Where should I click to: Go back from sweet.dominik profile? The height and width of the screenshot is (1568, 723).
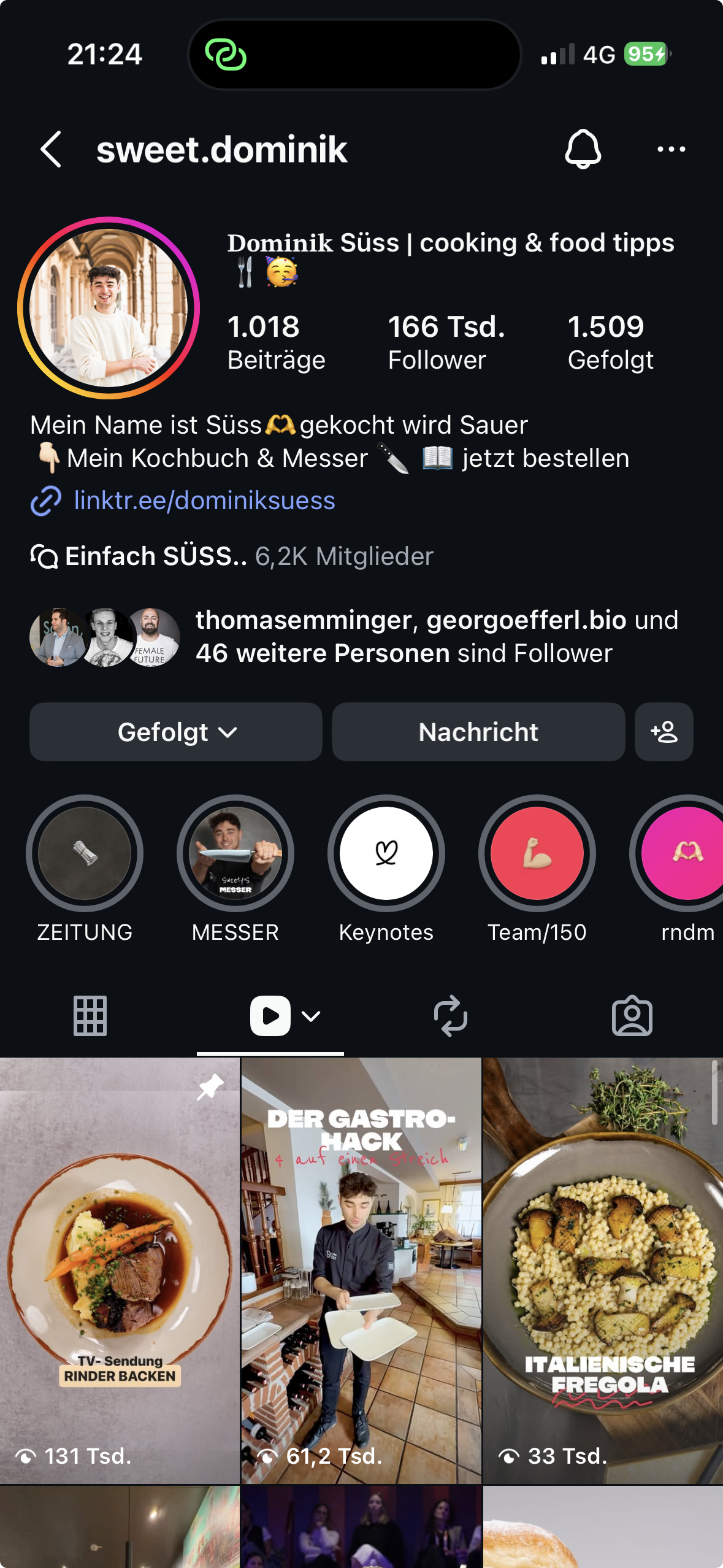click(x=51, y=149)
